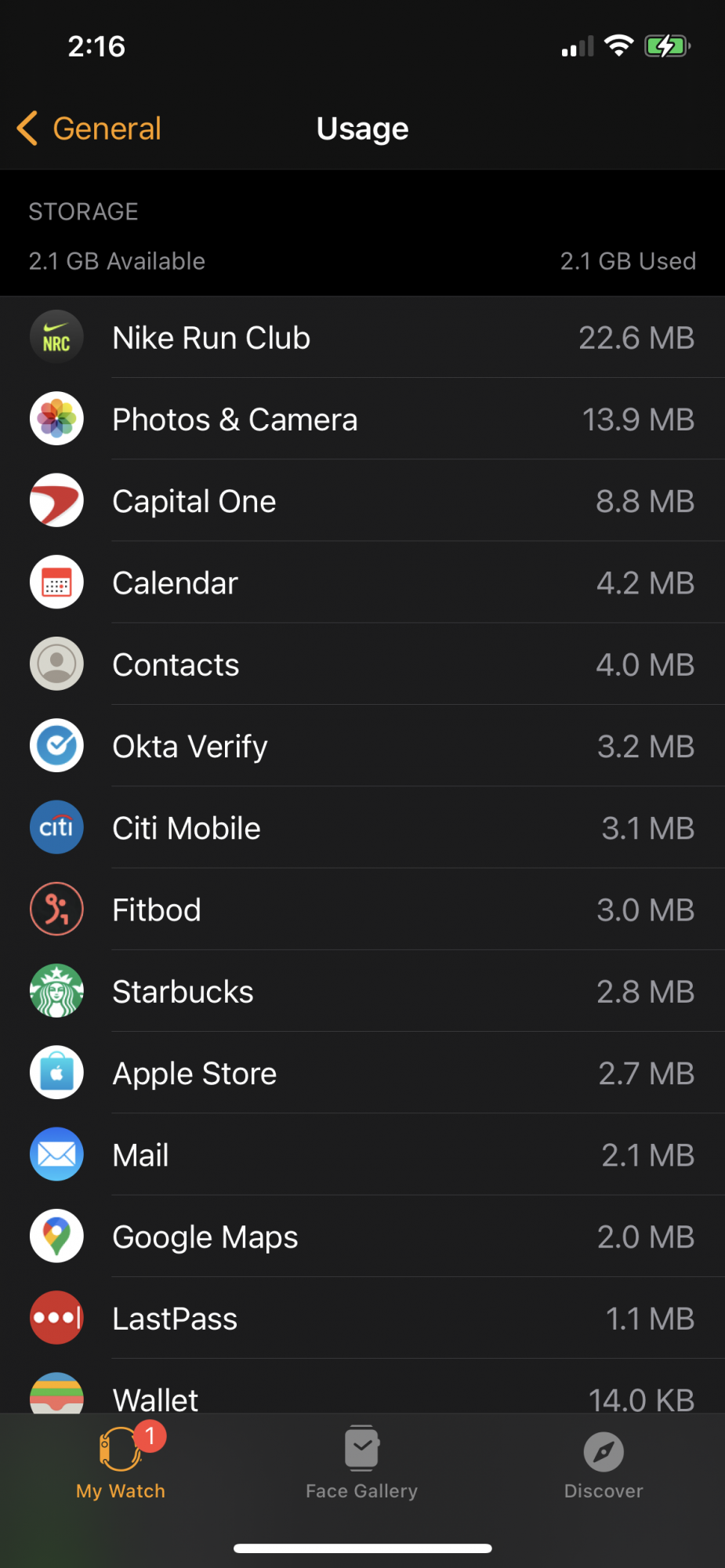Open the My Watch tab
The width and height of the screenshot is (725, 1568).
pyautogui.click(x=121, y=1462)
